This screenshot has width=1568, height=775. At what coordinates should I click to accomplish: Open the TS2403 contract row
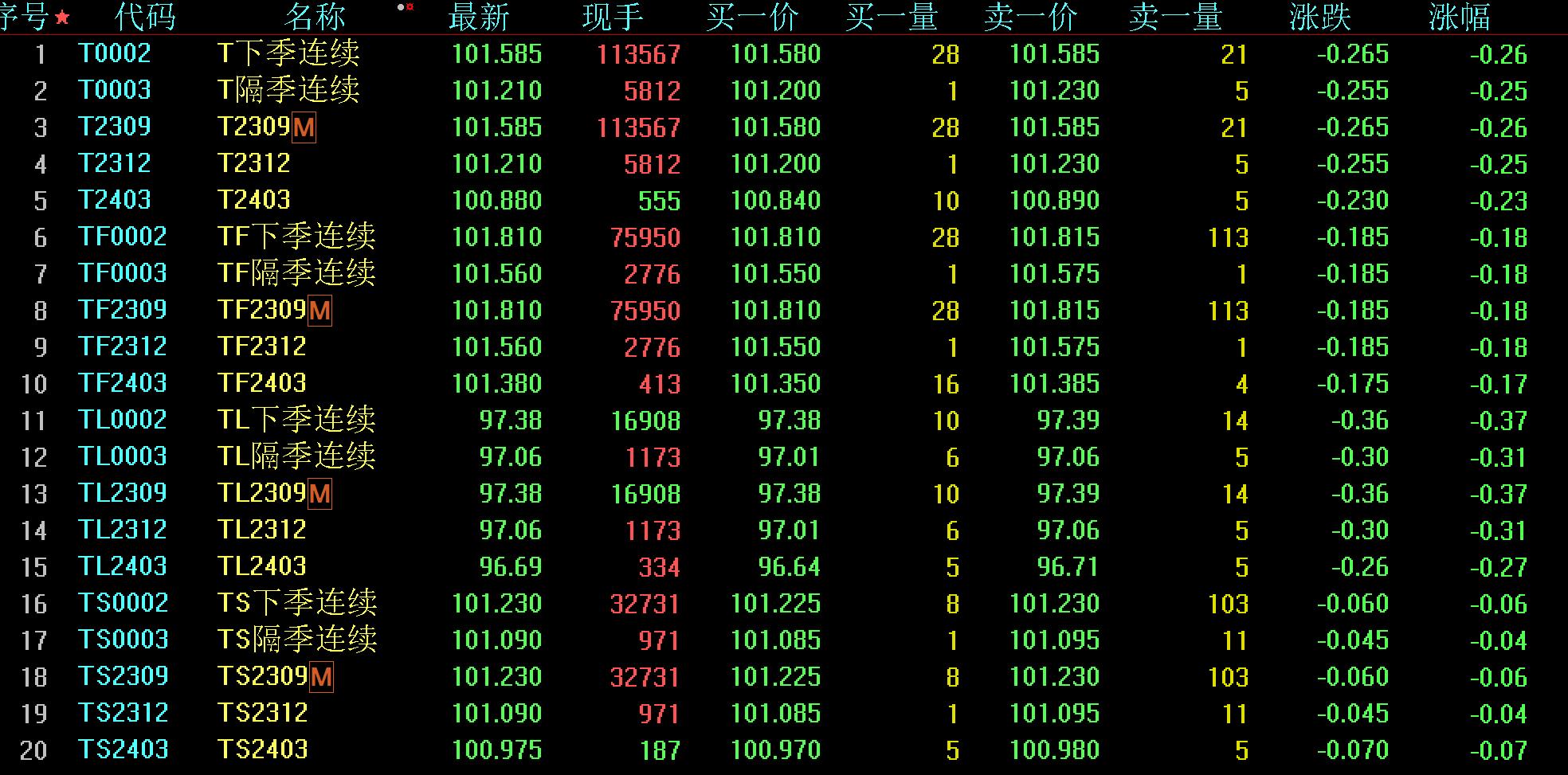[x=263, y=750]
